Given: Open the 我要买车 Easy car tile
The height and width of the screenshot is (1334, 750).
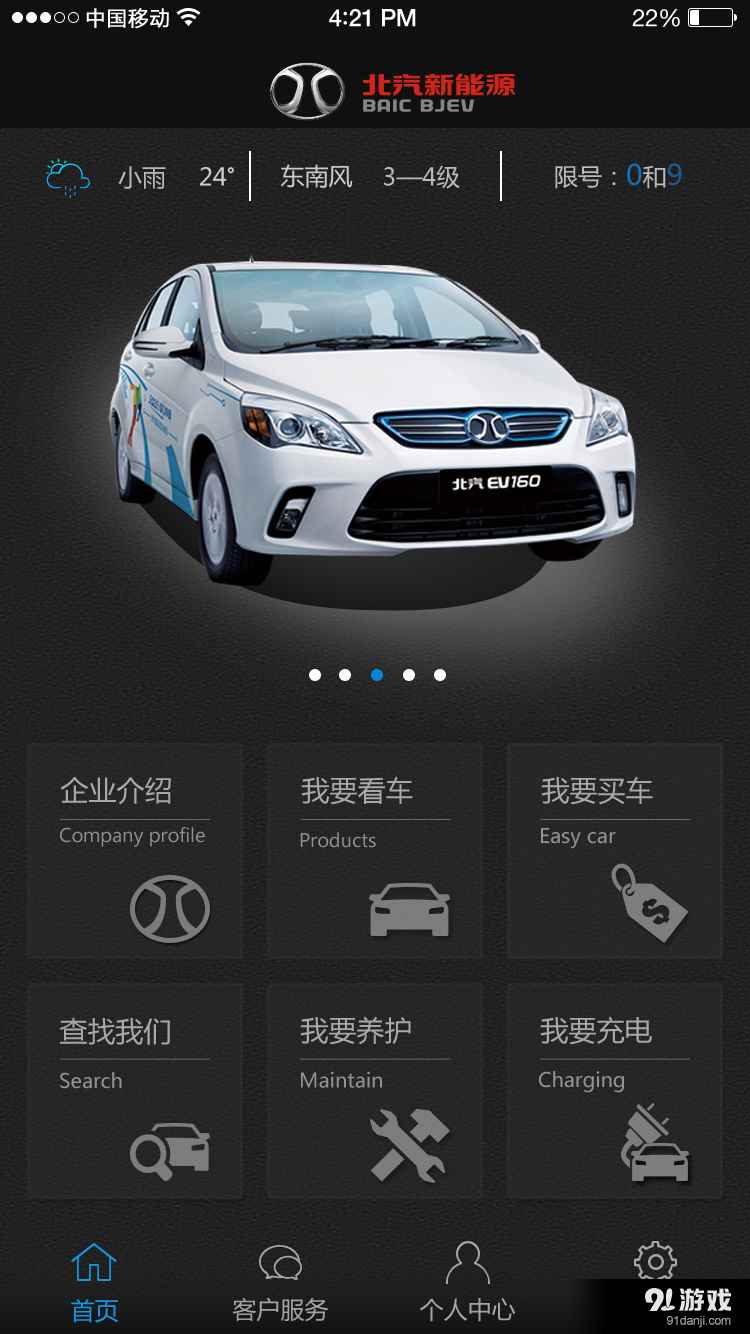Looking at the screenshot, I should (614, 851).
